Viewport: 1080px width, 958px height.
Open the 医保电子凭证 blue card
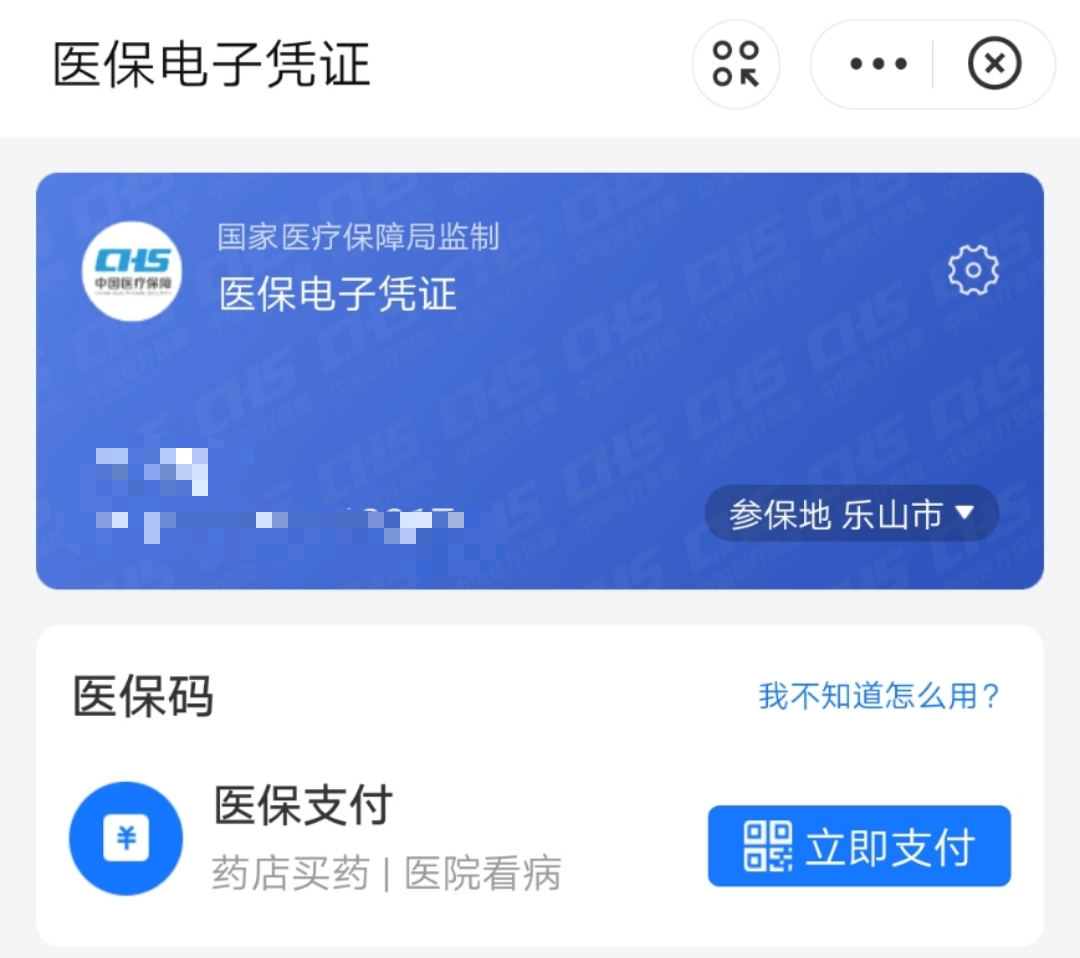click(540, 390)
